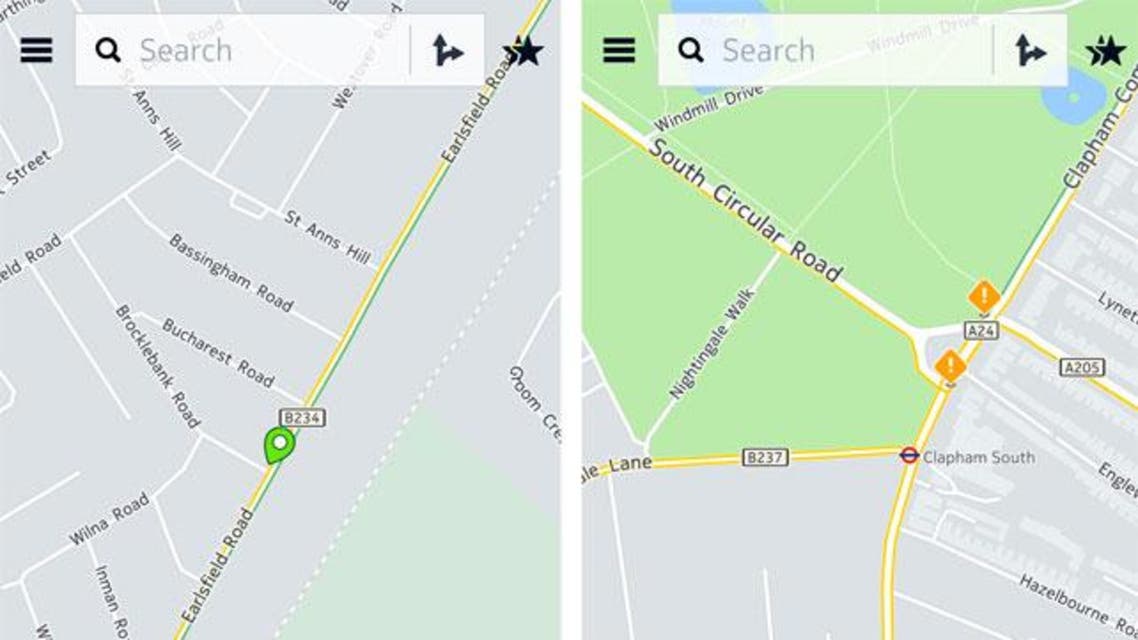Open route directions on the Earlsfield Road map
Screen dimensions: 1138x640
coord(447,50)
